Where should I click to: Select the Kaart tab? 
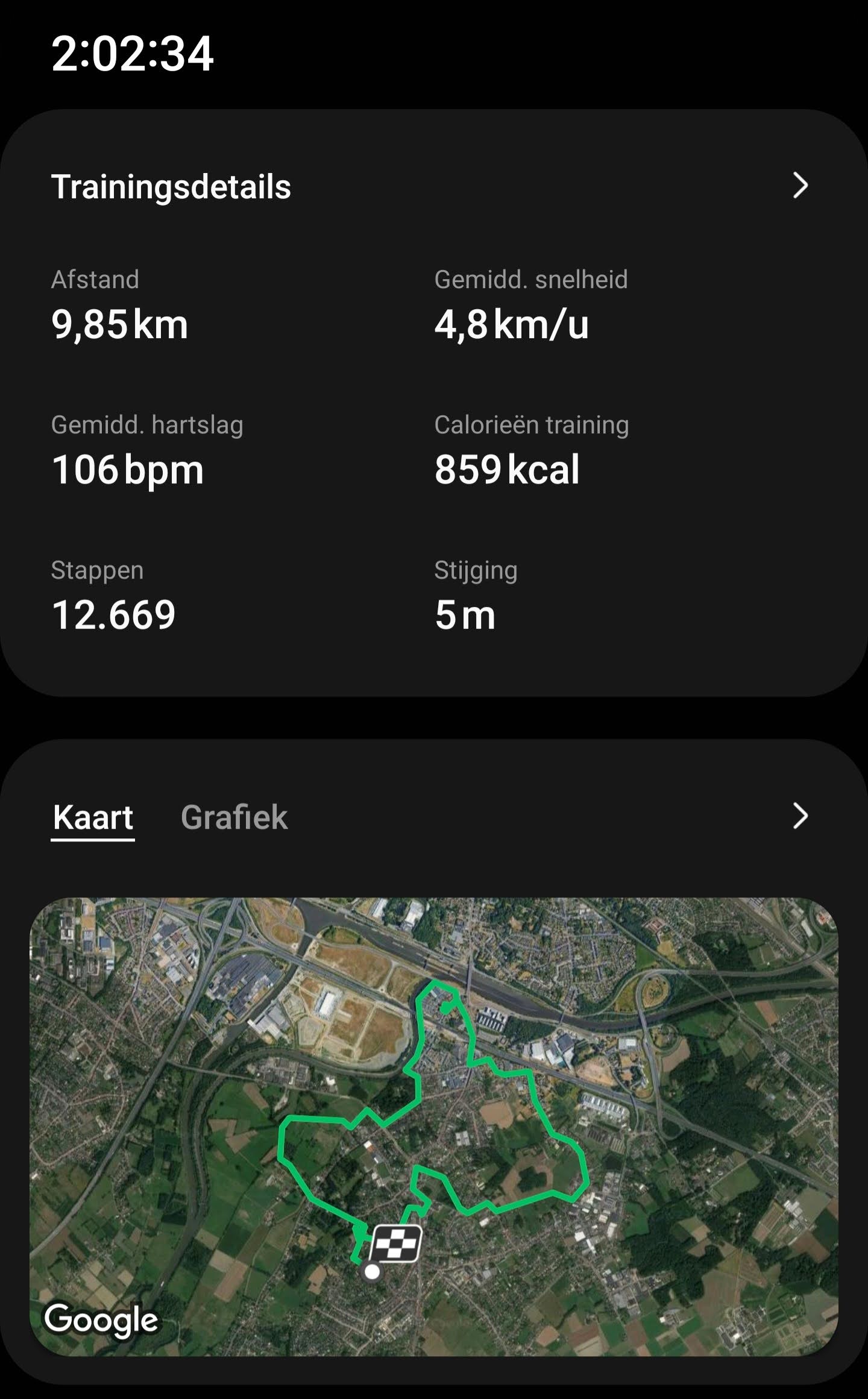tap(93, 817)
